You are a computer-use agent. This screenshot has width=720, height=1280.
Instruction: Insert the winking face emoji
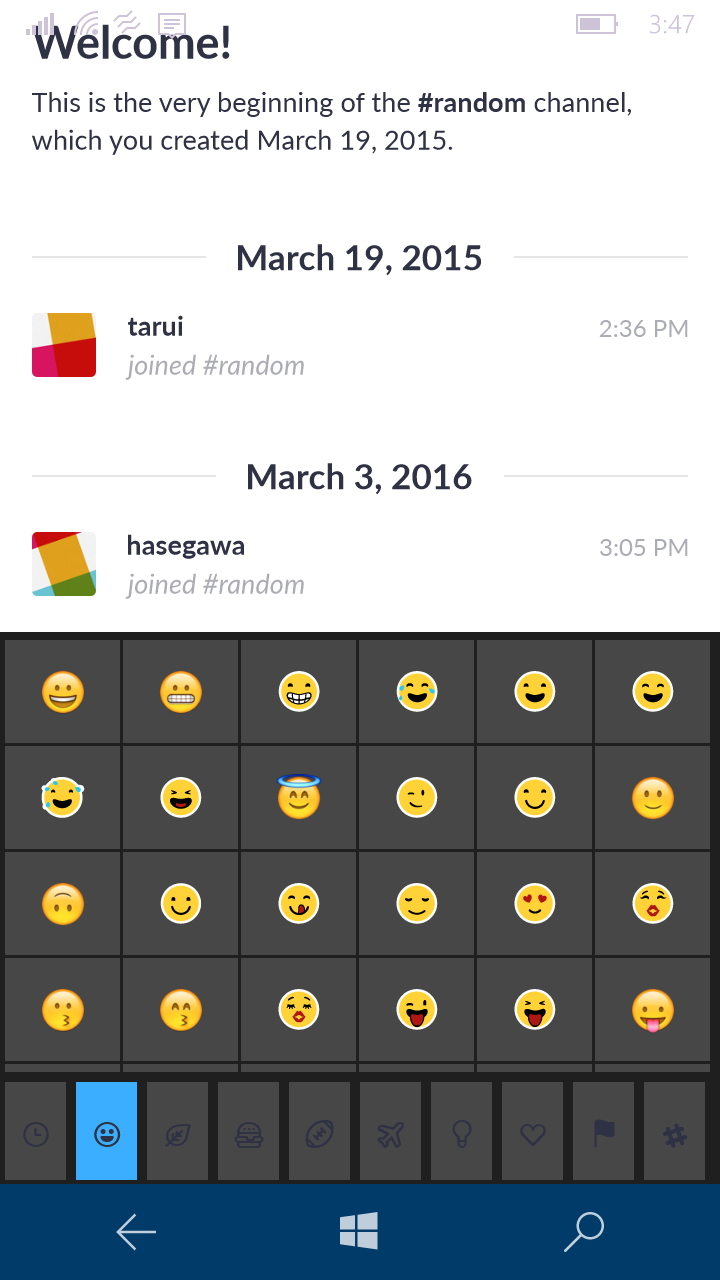coord(417,797)
